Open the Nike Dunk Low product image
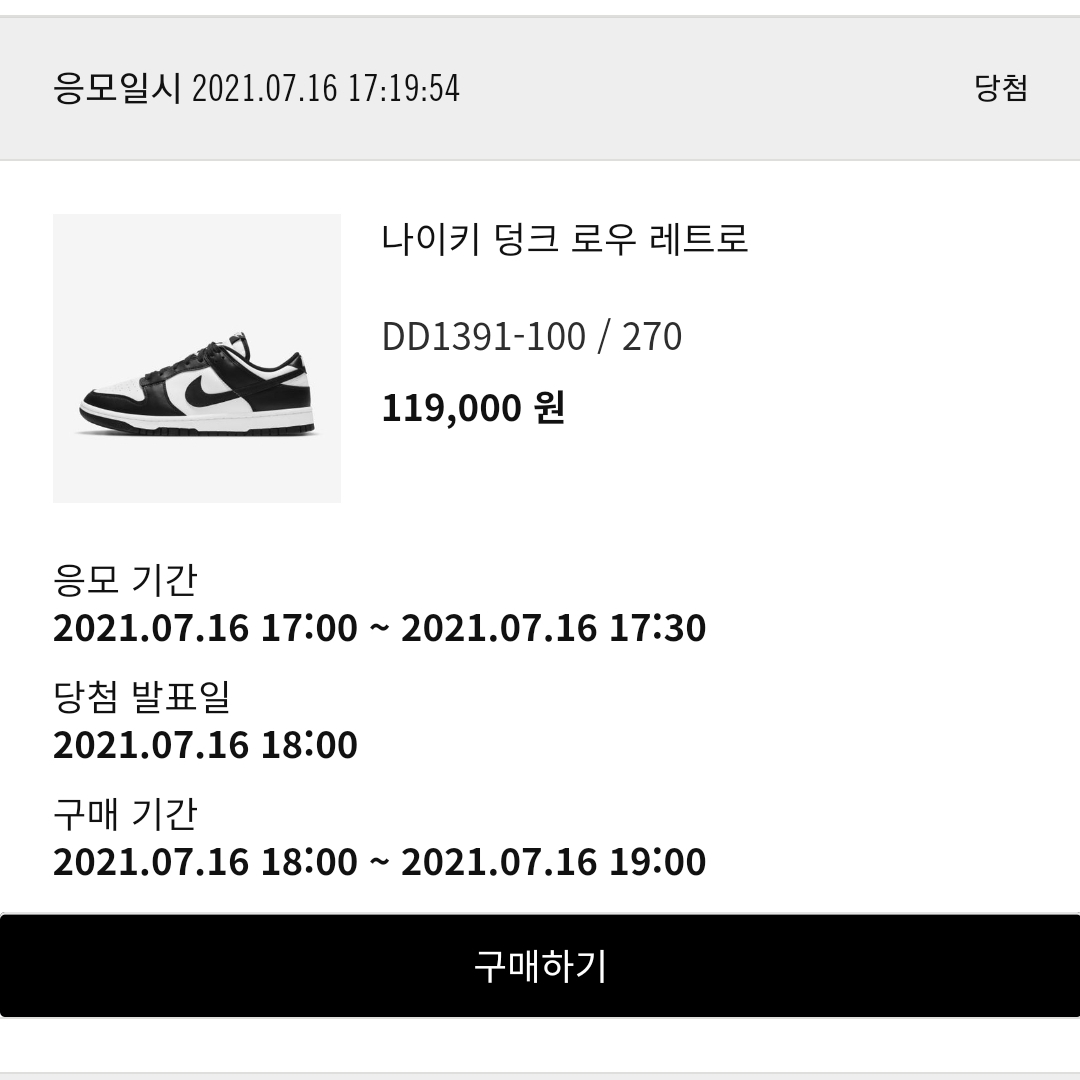Image resolution: width=1080 pixels, height=1080 pixels. pyautogui.click(x=197, y=358)
